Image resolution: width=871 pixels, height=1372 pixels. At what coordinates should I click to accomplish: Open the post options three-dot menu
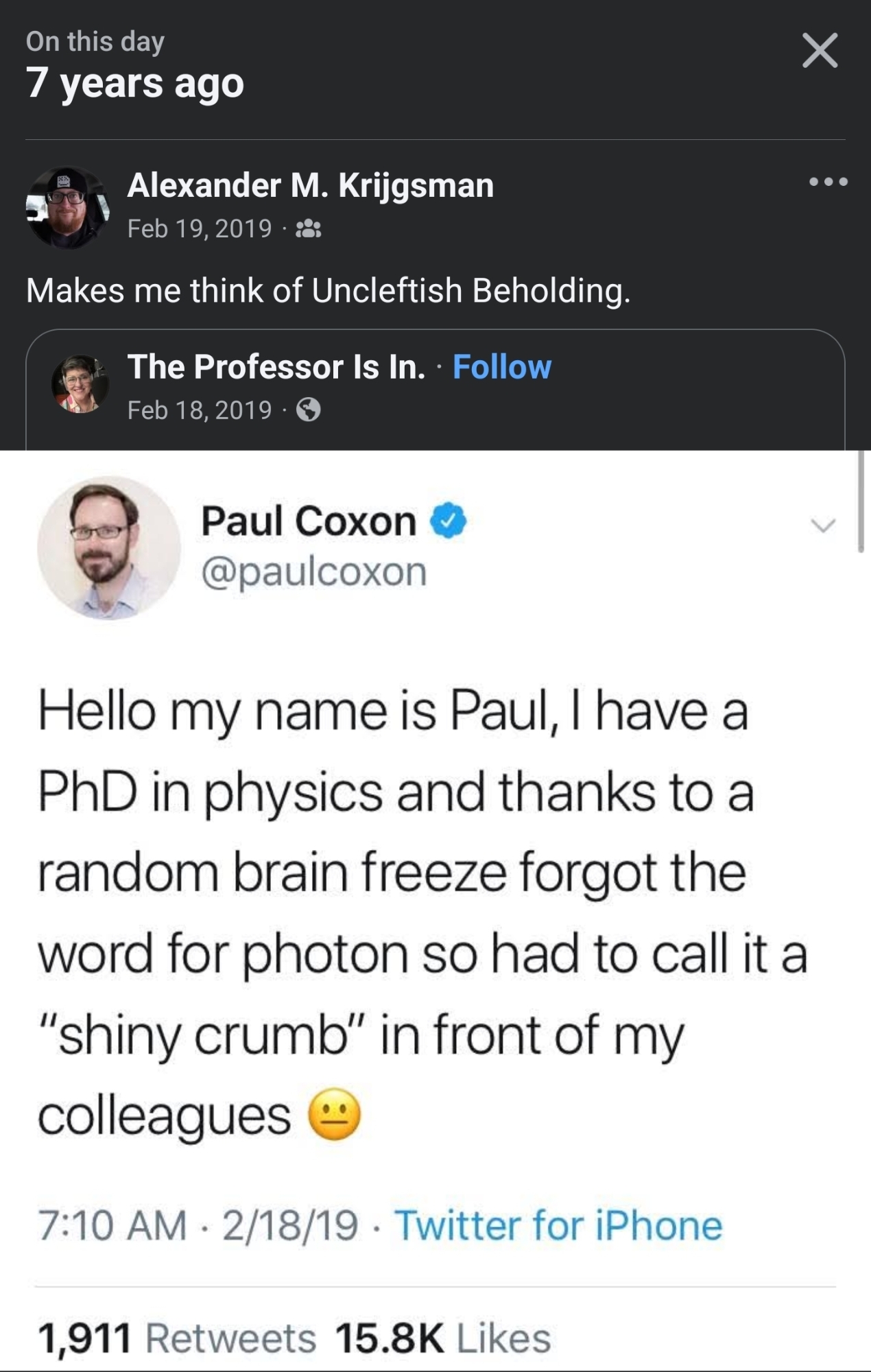click(x=828, y=182)
